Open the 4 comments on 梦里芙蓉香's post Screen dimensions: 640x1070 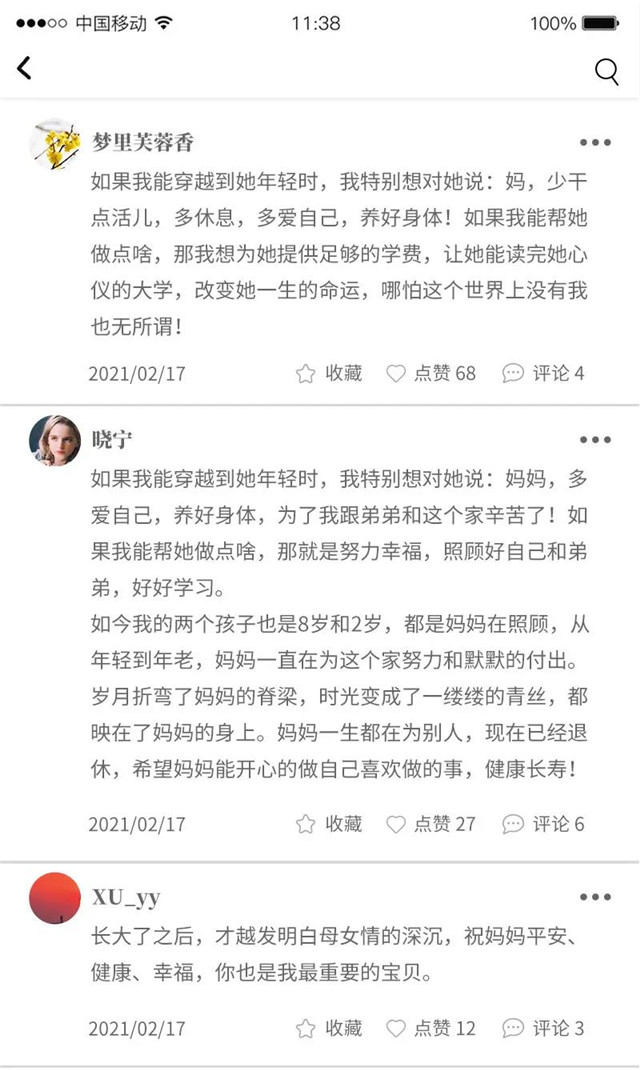[x=543, y=374]
